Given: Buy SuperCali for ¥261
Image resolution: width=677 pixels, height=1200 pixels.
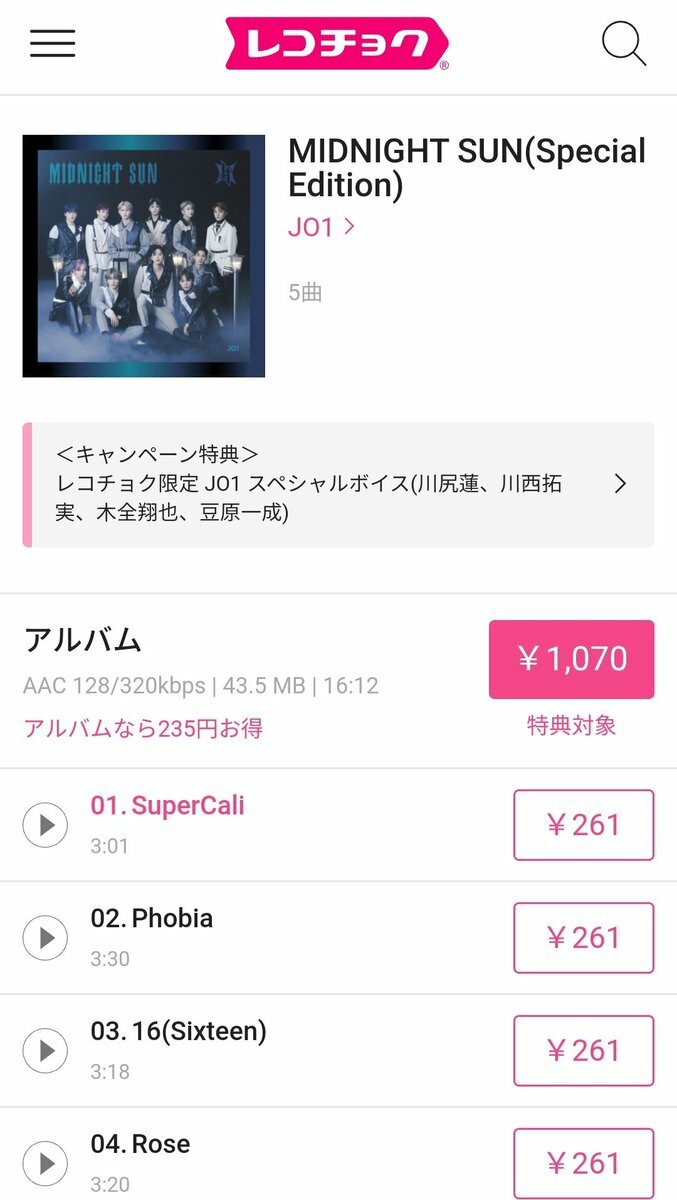Looking at the screenshot, I should tap(584, 825).
